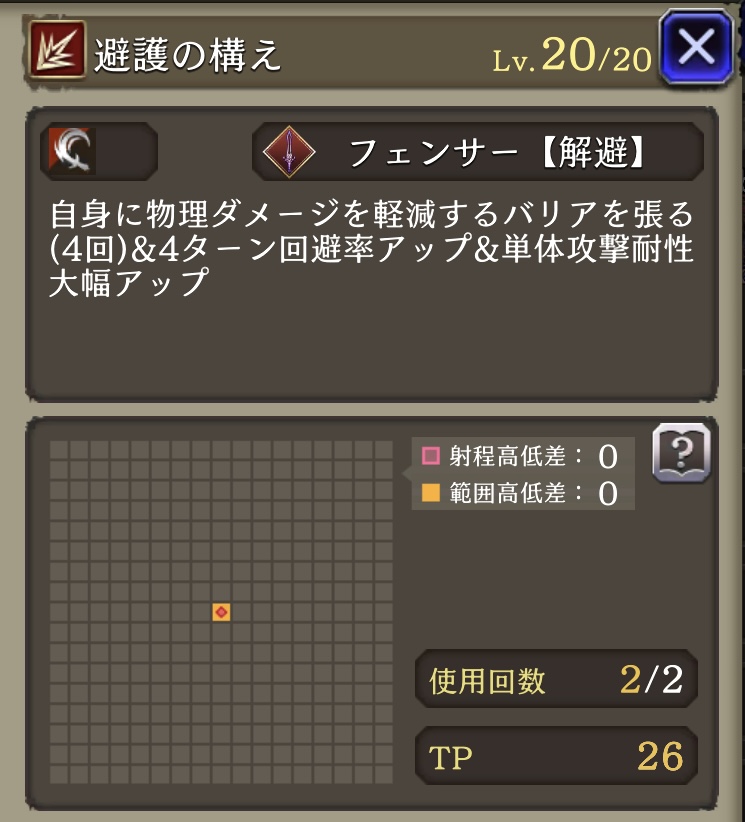Screen dimensions: 745x822
Task: Open the range help question-mark book
Action: click(681, 454)
